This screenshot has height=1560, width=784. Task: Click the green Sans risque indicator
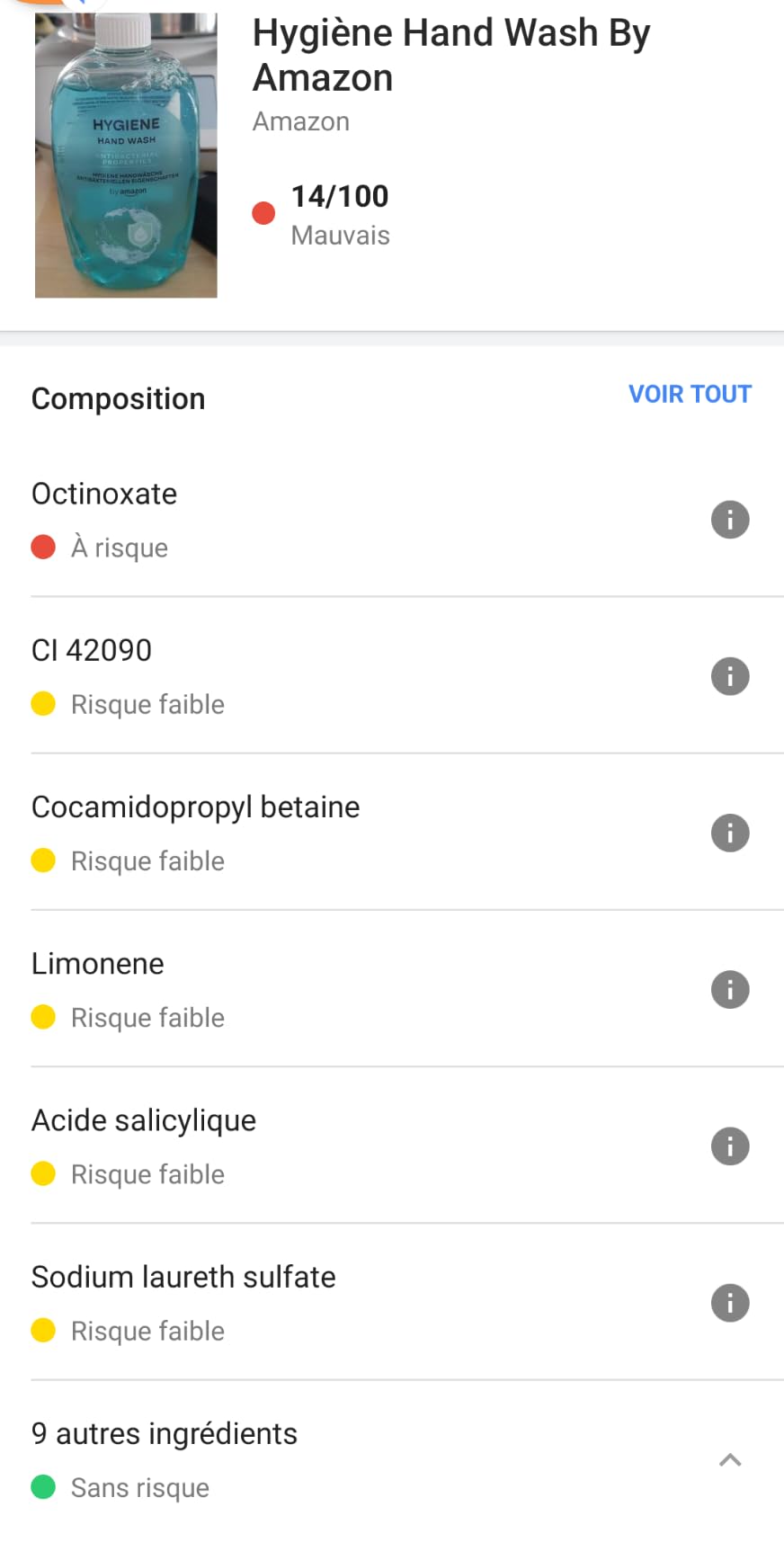[43, 1487]
